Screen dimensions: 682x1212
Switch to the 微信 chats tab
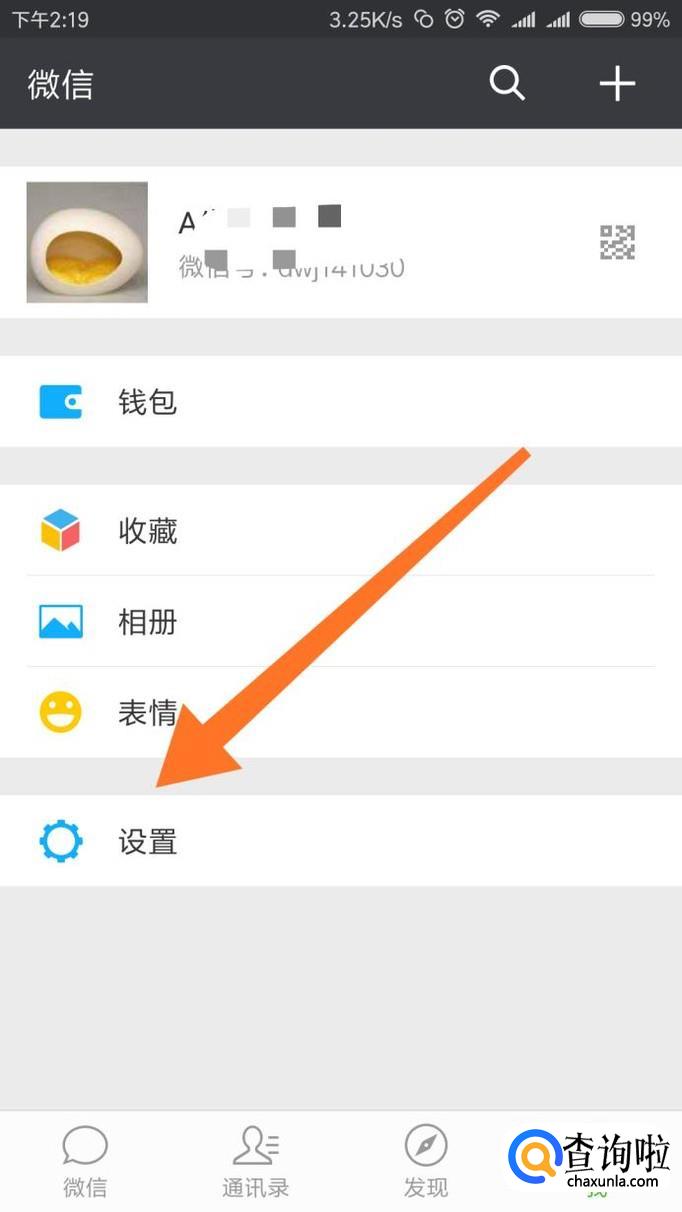[x=85, y=1162]
